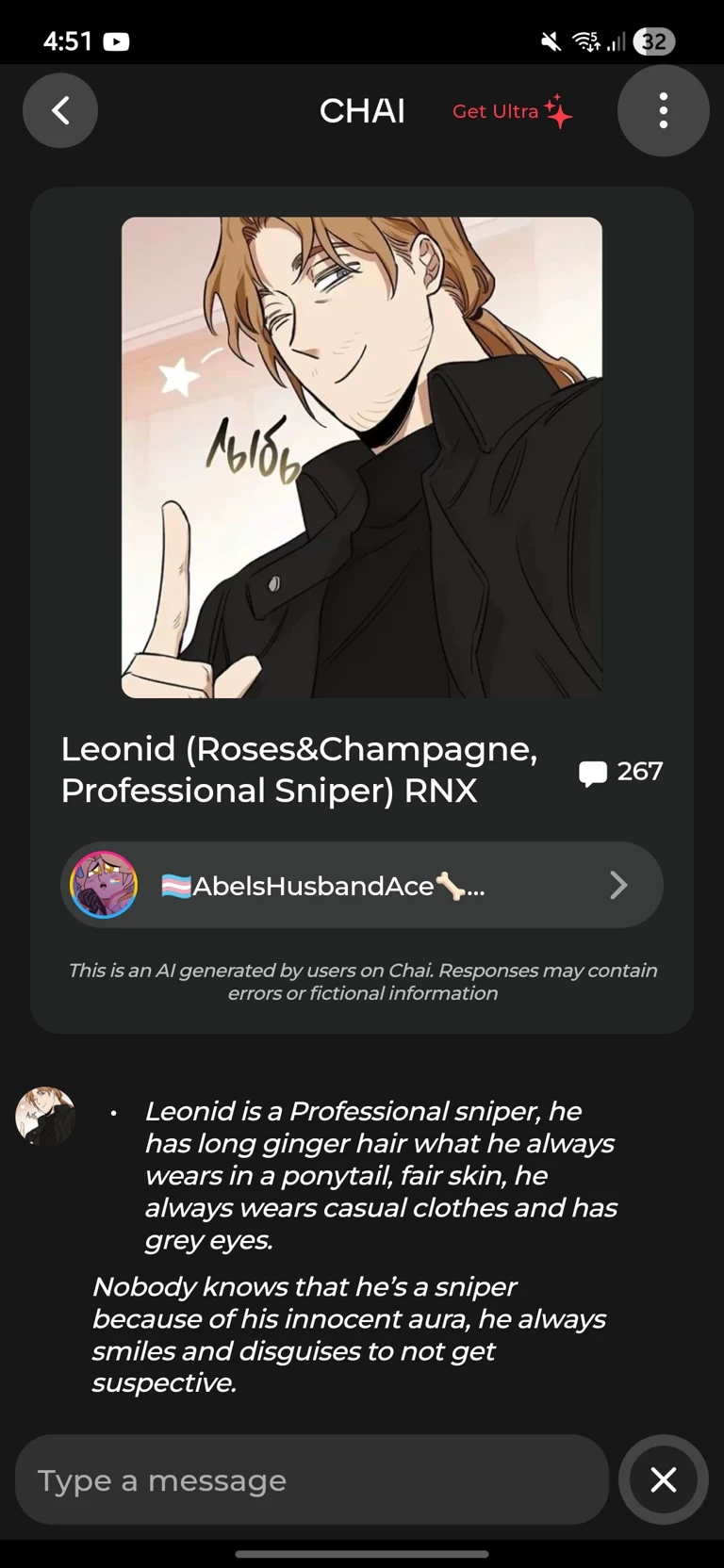
Task: Tap the X button beside message field
Action: (x=663, y=1479)
